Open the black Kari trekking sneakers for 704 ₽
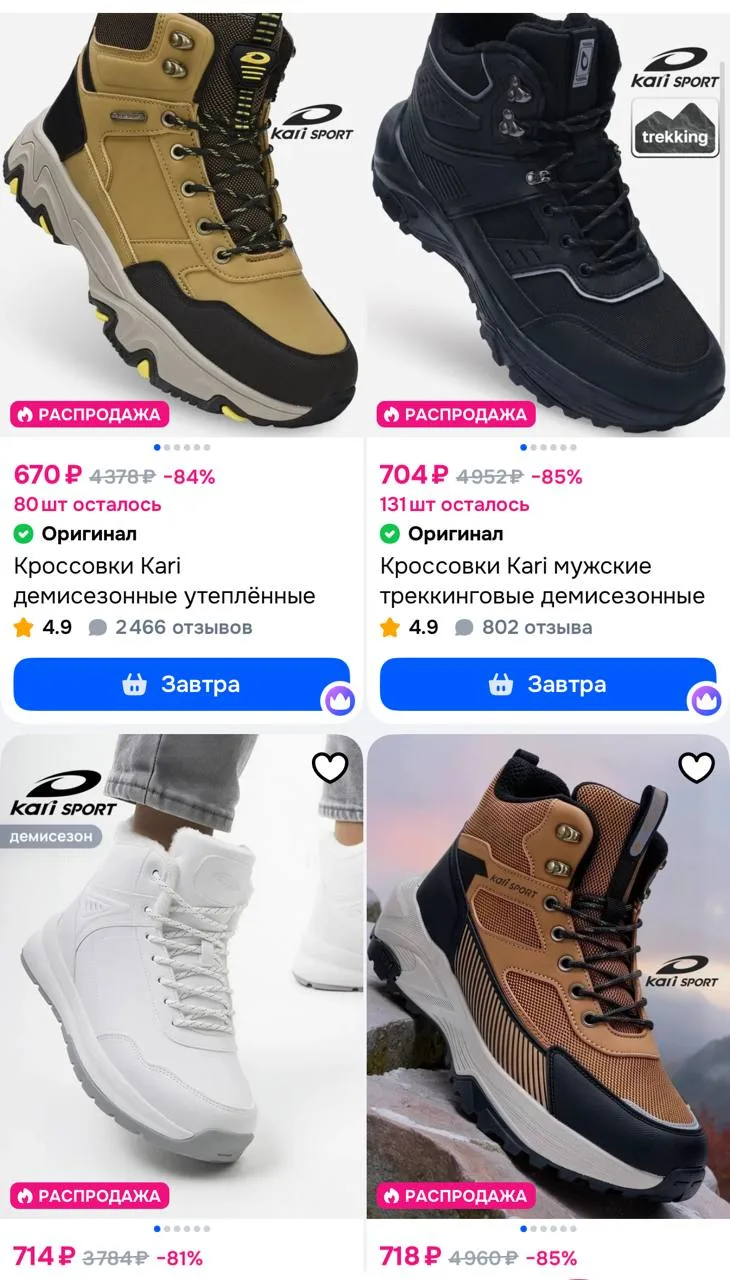730x1280 pixels. 547,220
